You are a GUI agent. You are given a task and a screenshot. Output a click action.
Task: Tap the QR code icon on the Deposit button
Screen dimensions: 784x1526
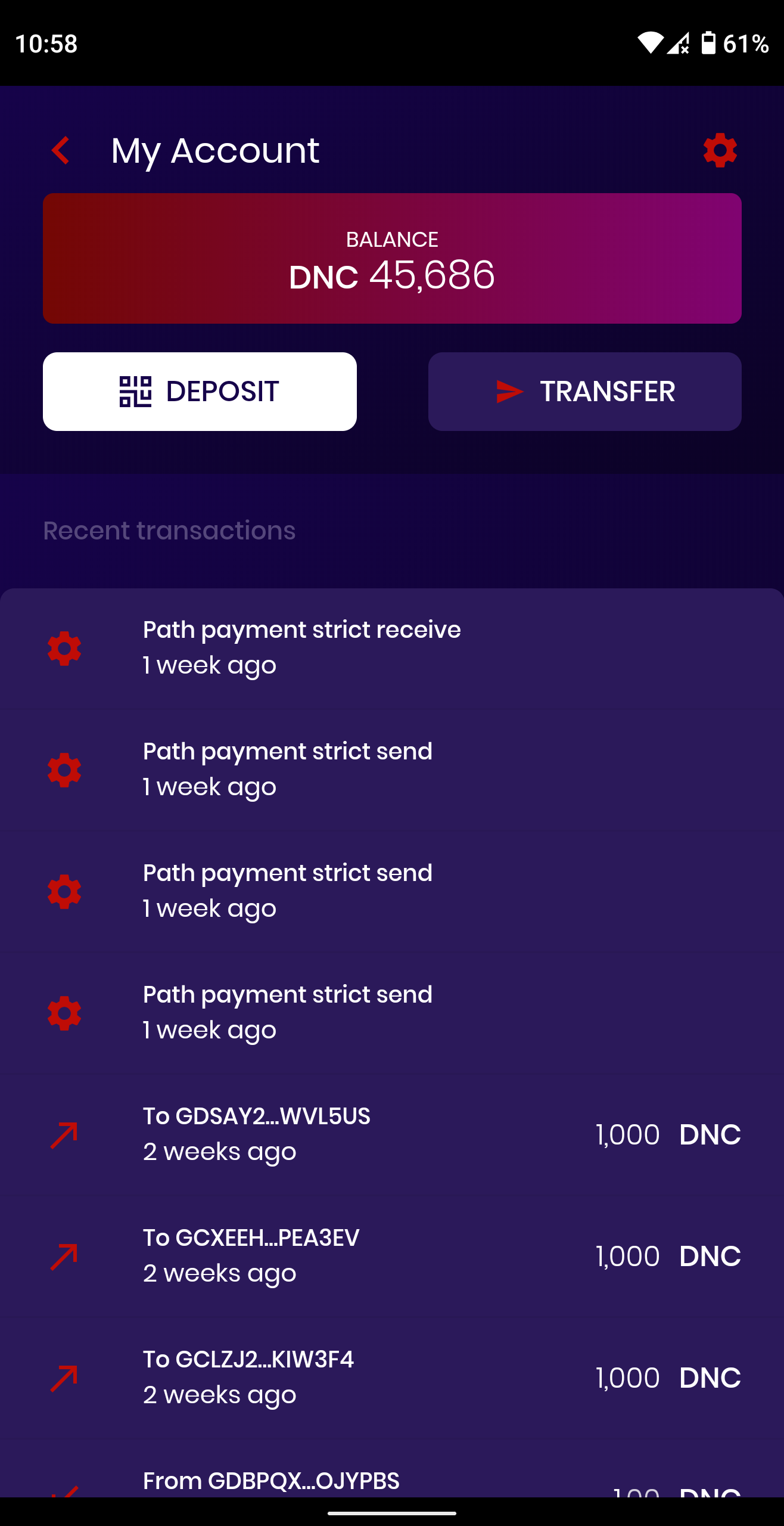click(136, 391)
